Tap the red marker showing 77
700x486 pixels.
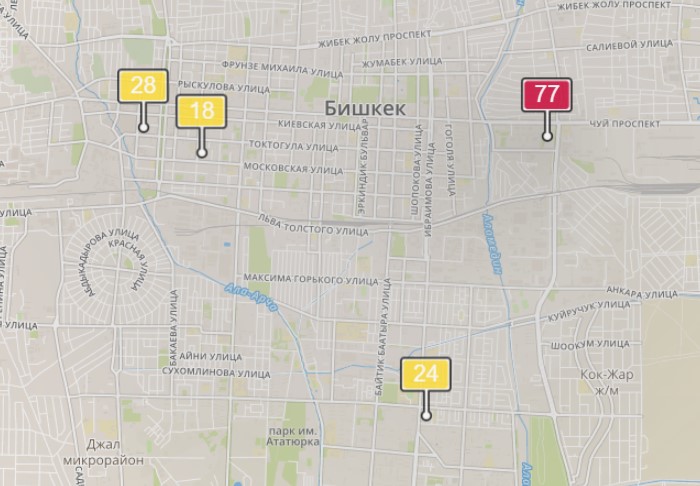pos(546,95)
